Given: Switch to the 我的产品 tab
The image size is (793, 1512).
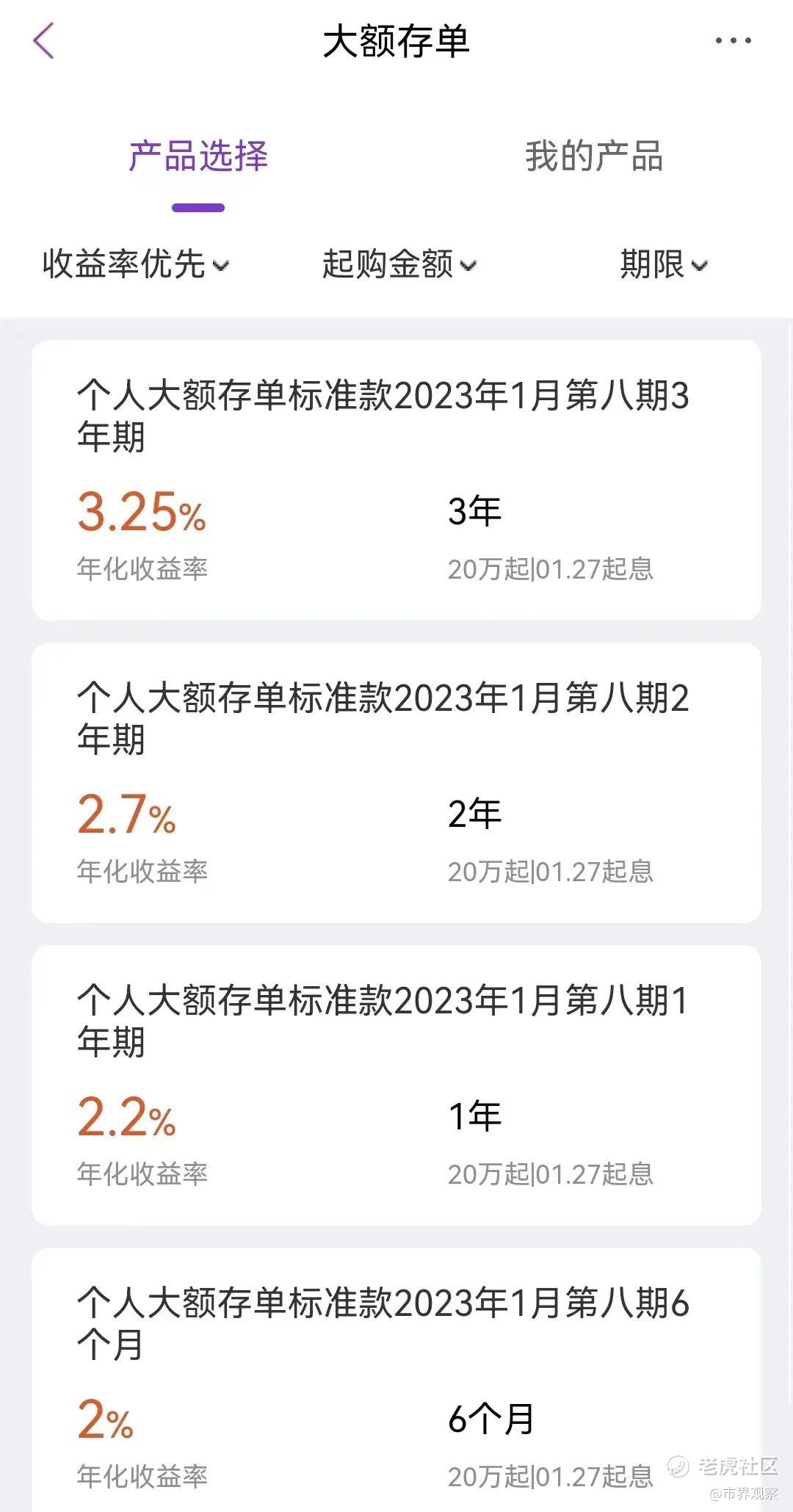Looking at the screenshot, I should (594, 156).
